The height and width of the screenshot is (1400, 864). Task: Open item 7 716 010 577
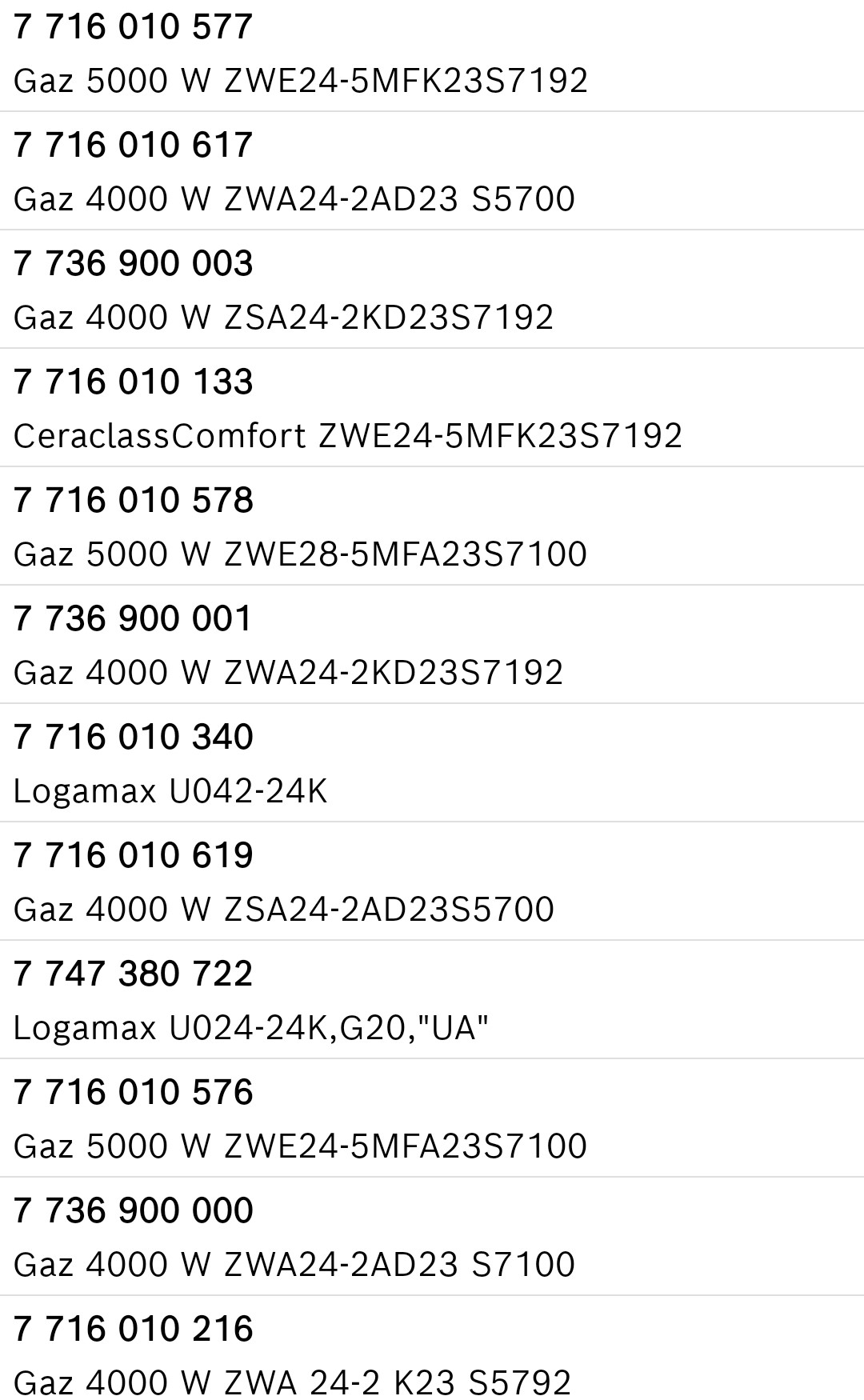click(432, 54)
